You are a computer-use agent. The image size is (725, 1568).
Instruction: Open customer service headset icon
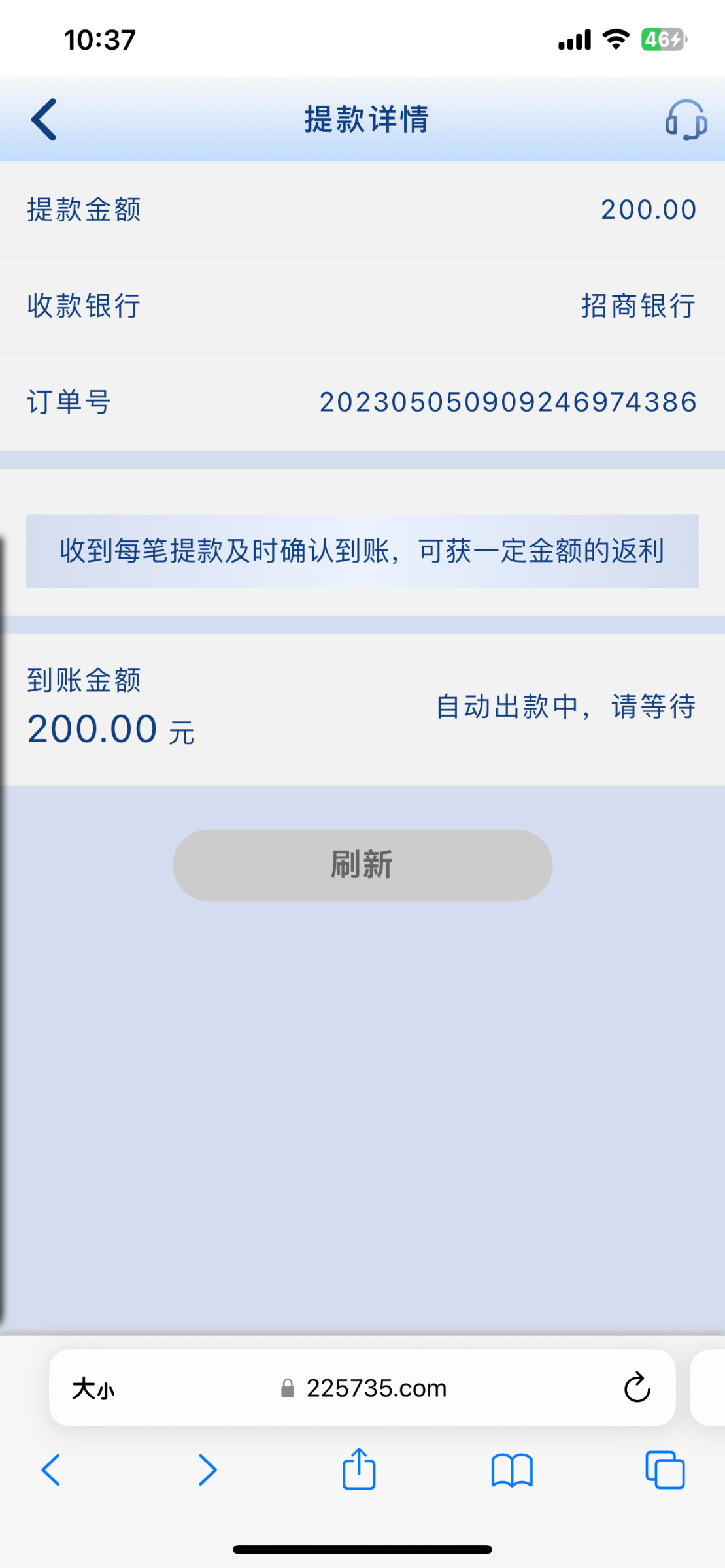(x=685, y=120)
